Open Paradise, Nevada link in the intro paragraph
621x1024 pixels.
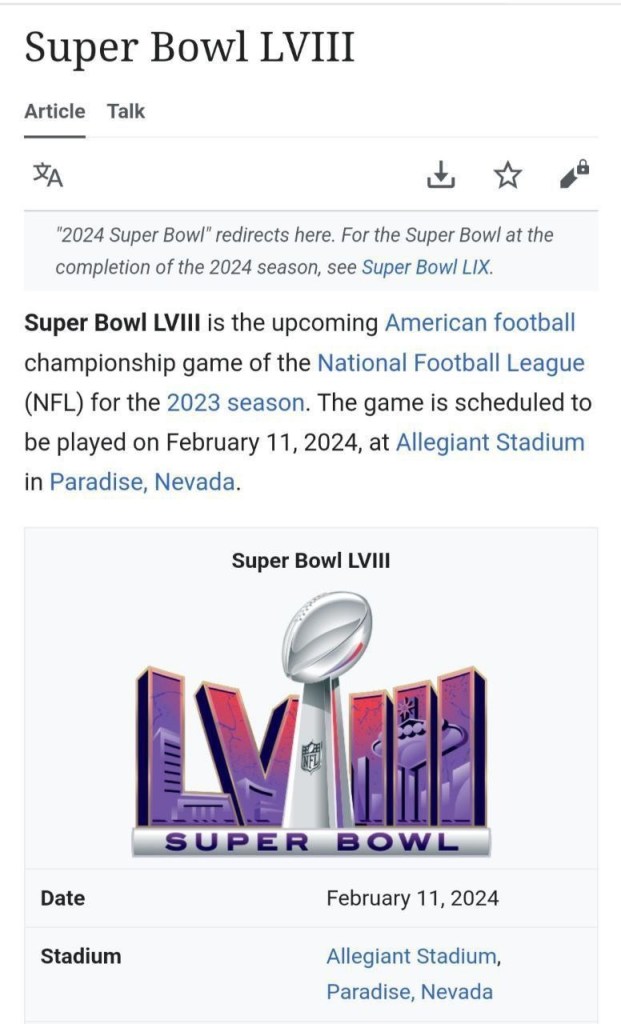pos(142,482)
